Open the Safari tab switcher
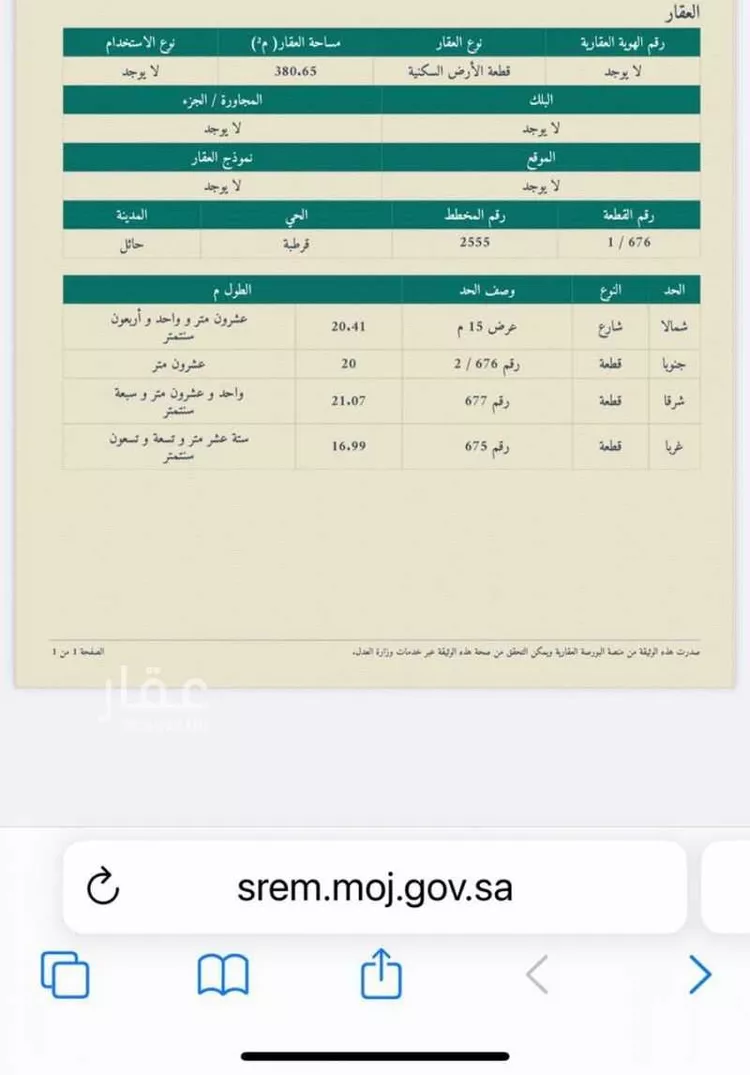This screenshot has height=1075, width=750. click(63, 973)
